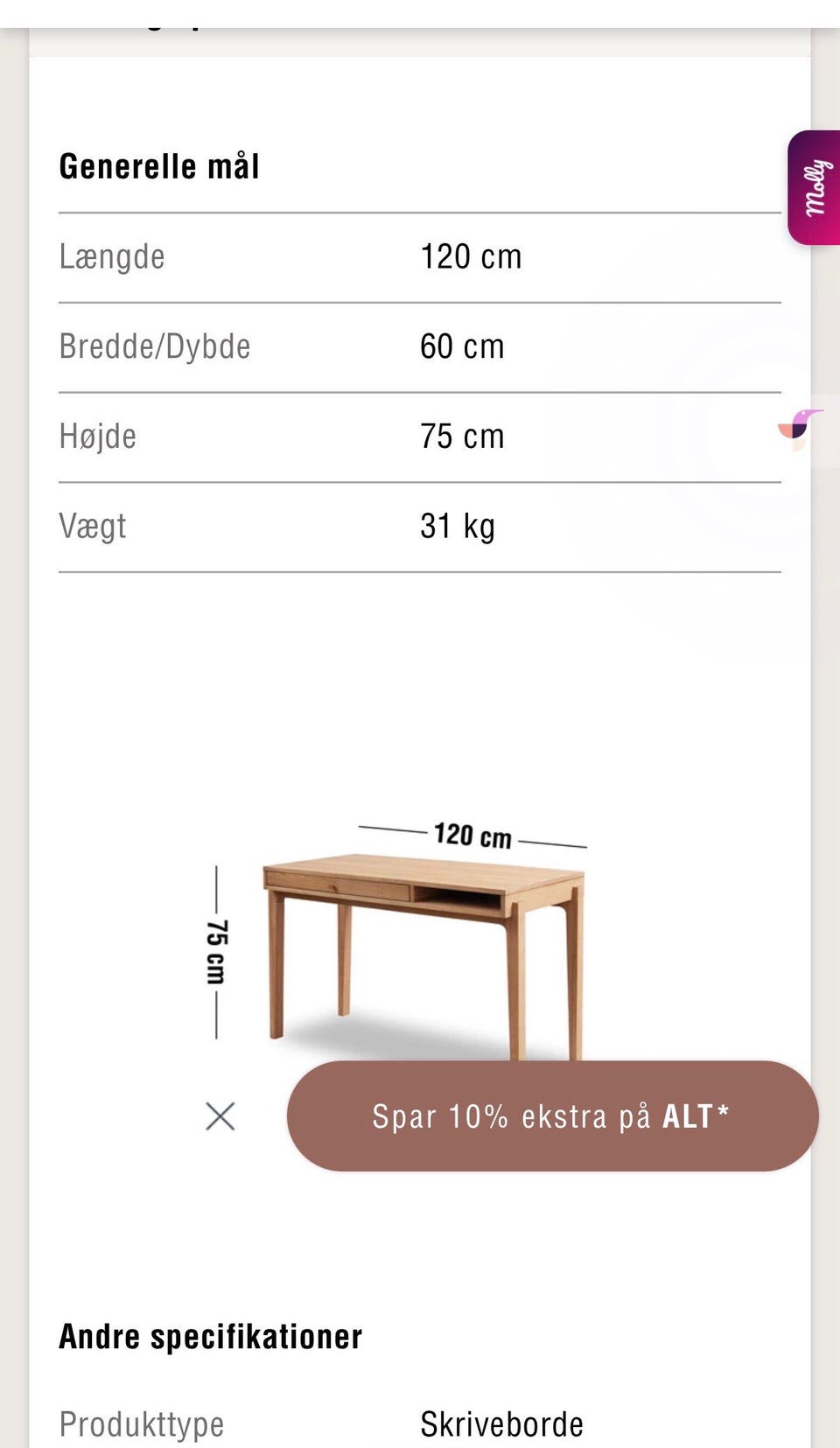Select the 75 cm height value
Image resolution: width=840 pixels, height=1448 pixels.
tap(461, 435)
